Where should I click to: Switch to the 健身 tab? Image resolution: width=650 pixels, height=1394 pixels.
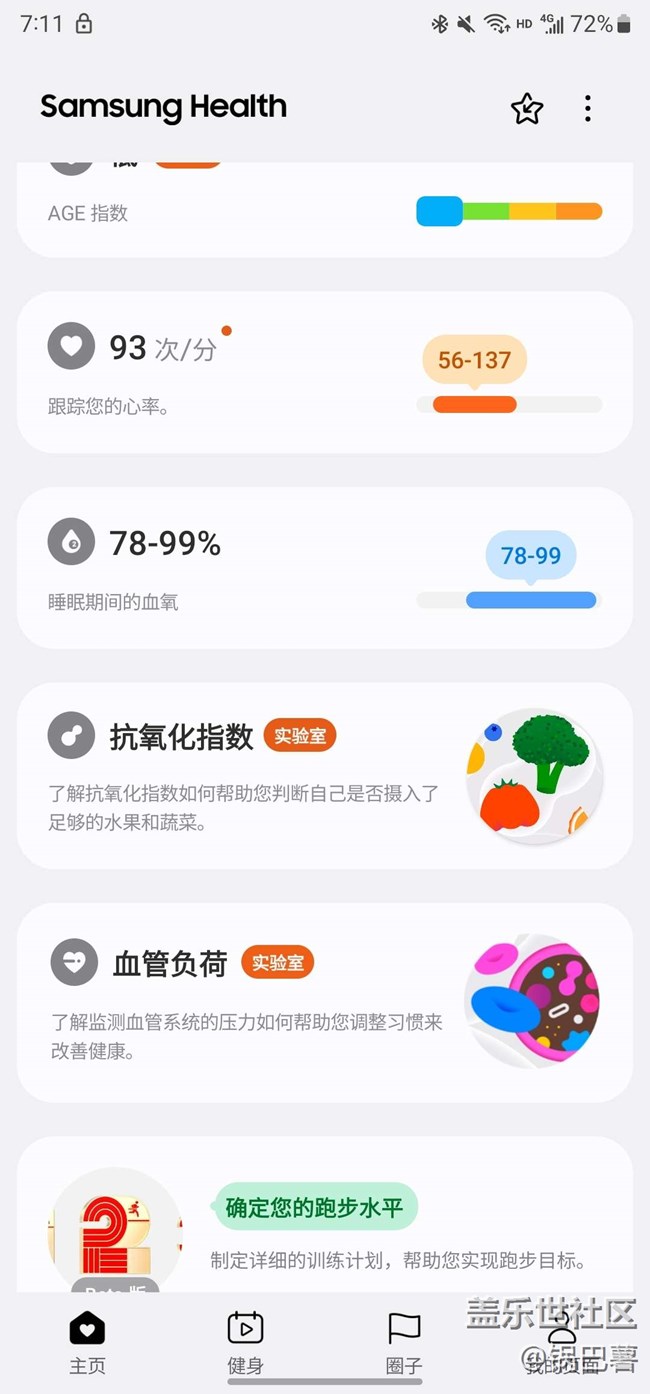point(245,1342)
